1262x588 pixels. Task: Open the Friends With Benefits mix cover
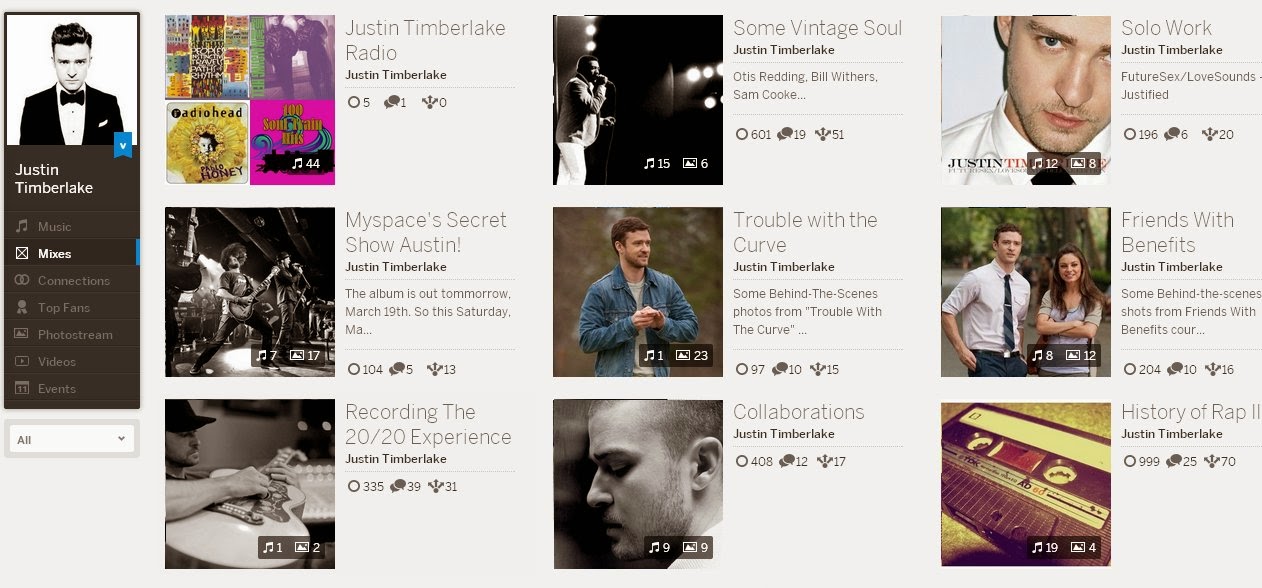pyautogui.click(x=1025, y=292)
